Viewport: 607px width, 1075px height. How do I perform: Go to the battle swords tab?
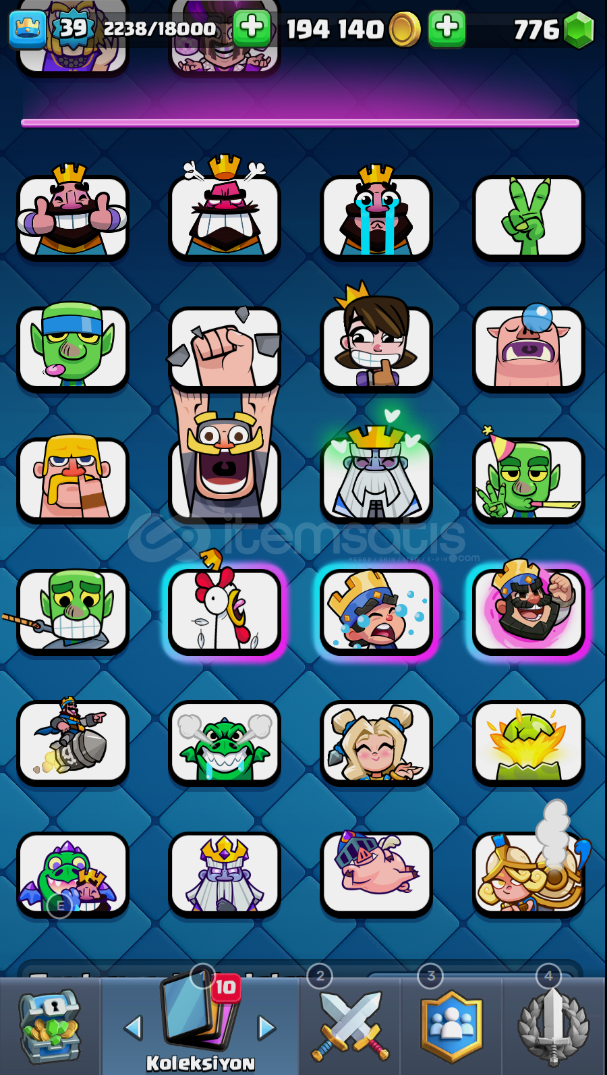pyautogui.click(x=349, y=1026)
